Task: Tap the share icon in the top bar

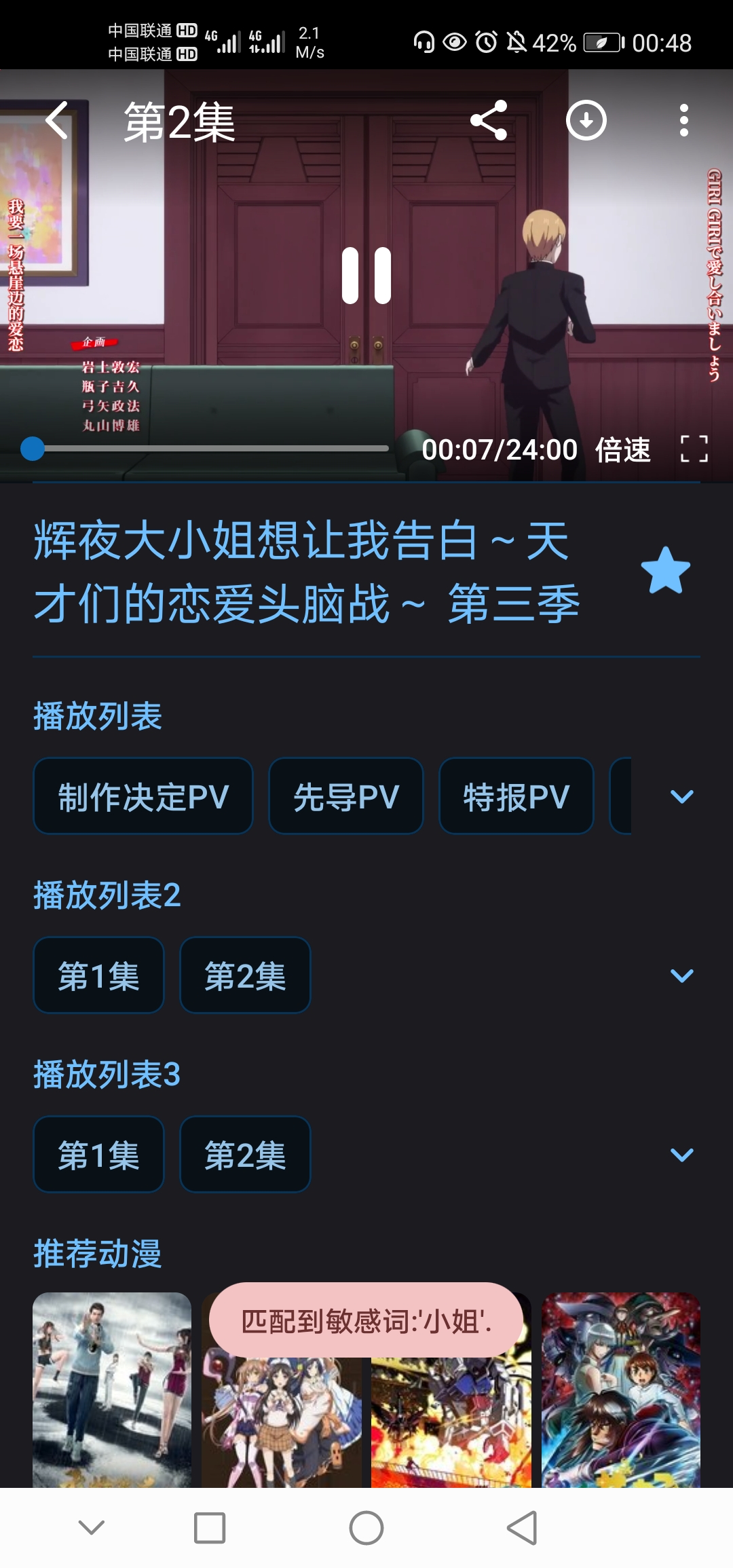Action: click(487, 119)
